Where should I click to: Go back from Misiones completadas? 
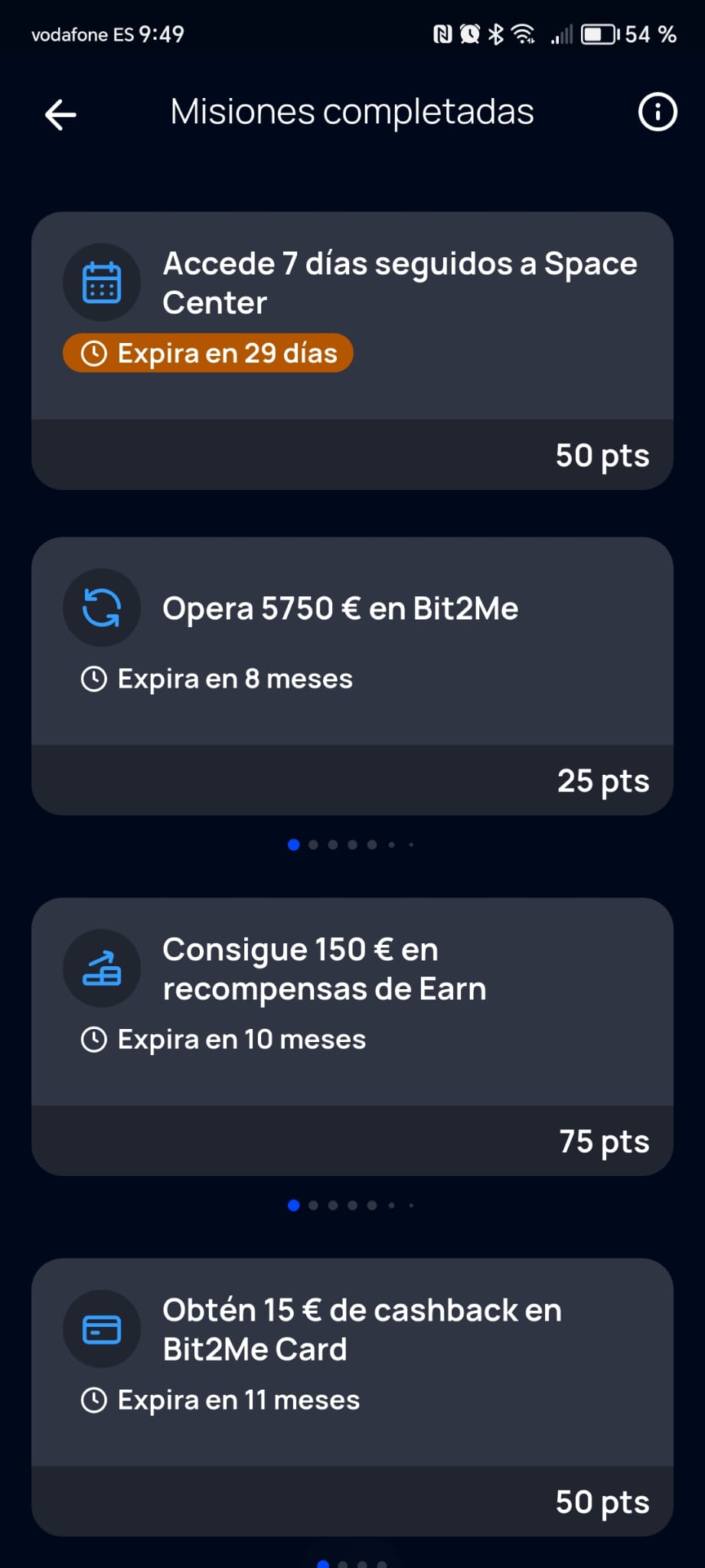[60, 115]
